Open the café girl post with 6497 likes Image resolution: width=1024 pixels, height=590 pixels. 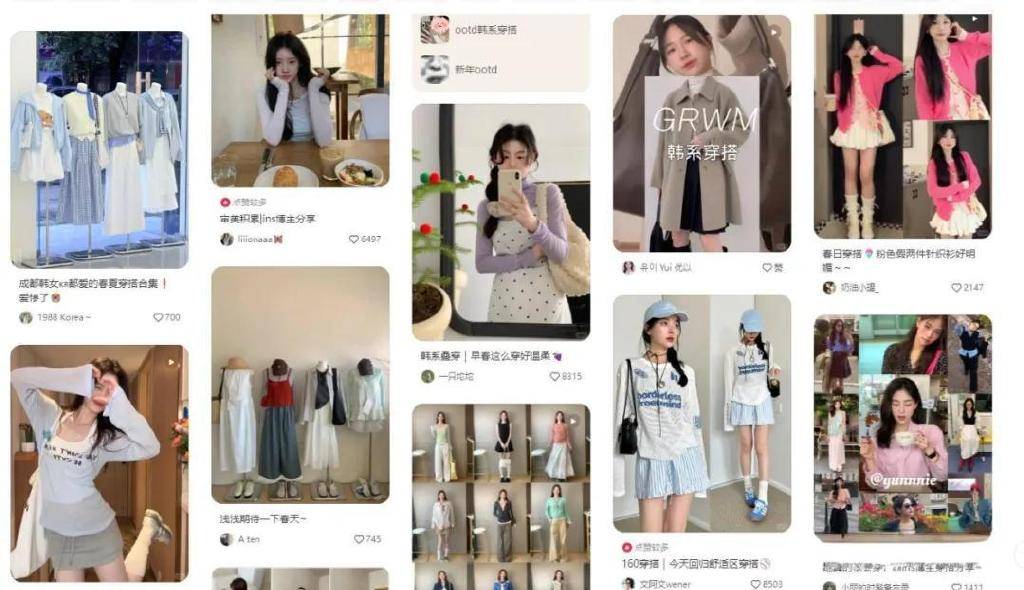[x=300, y=100]
